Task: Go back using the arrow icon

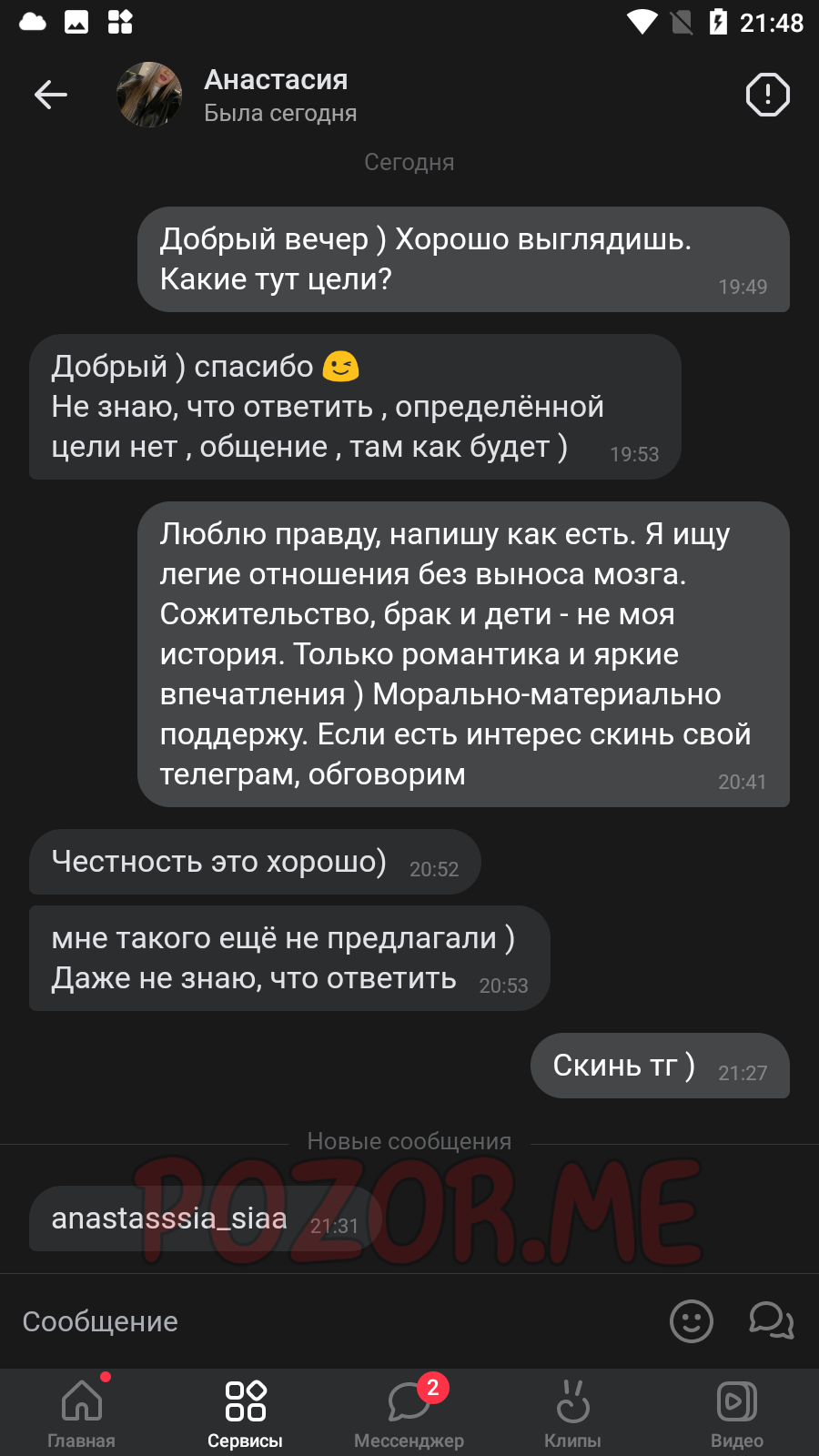Action: pyautogui.click(x=51, y=94)
